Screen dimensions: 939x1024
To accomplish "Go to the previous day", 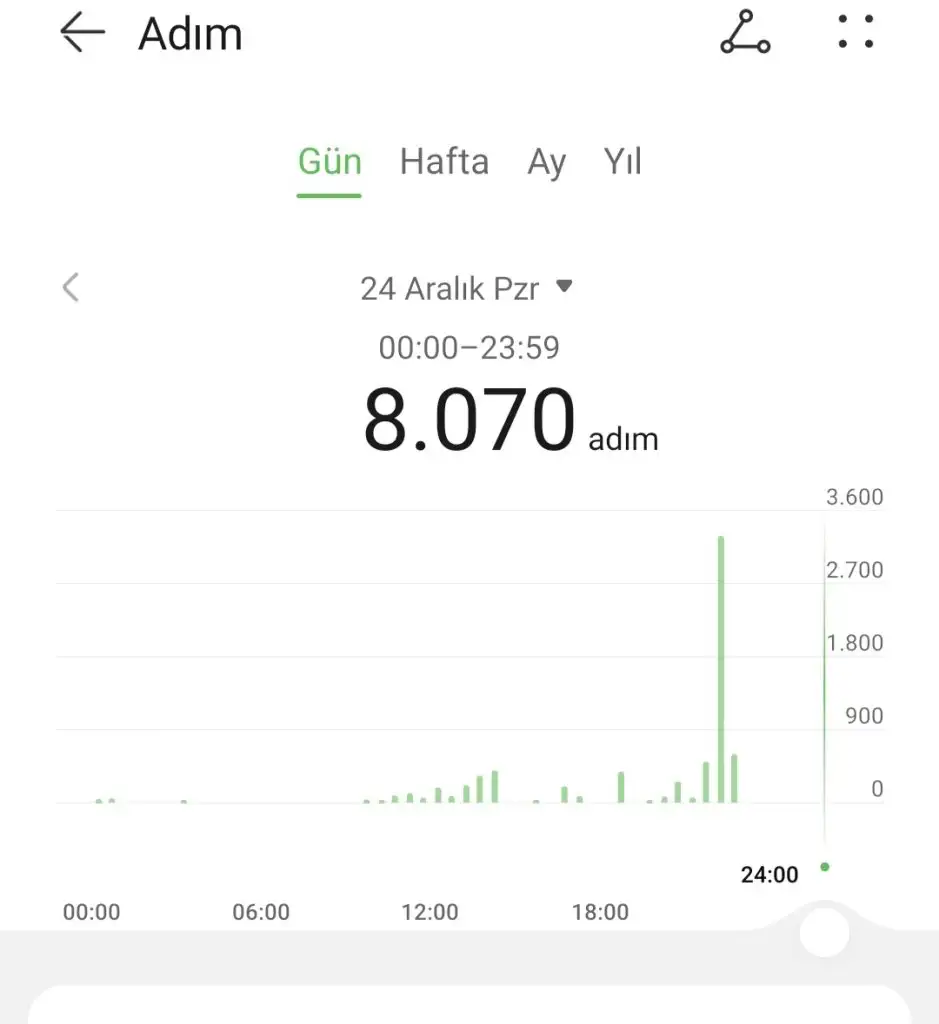I will (x=70, y=288).
